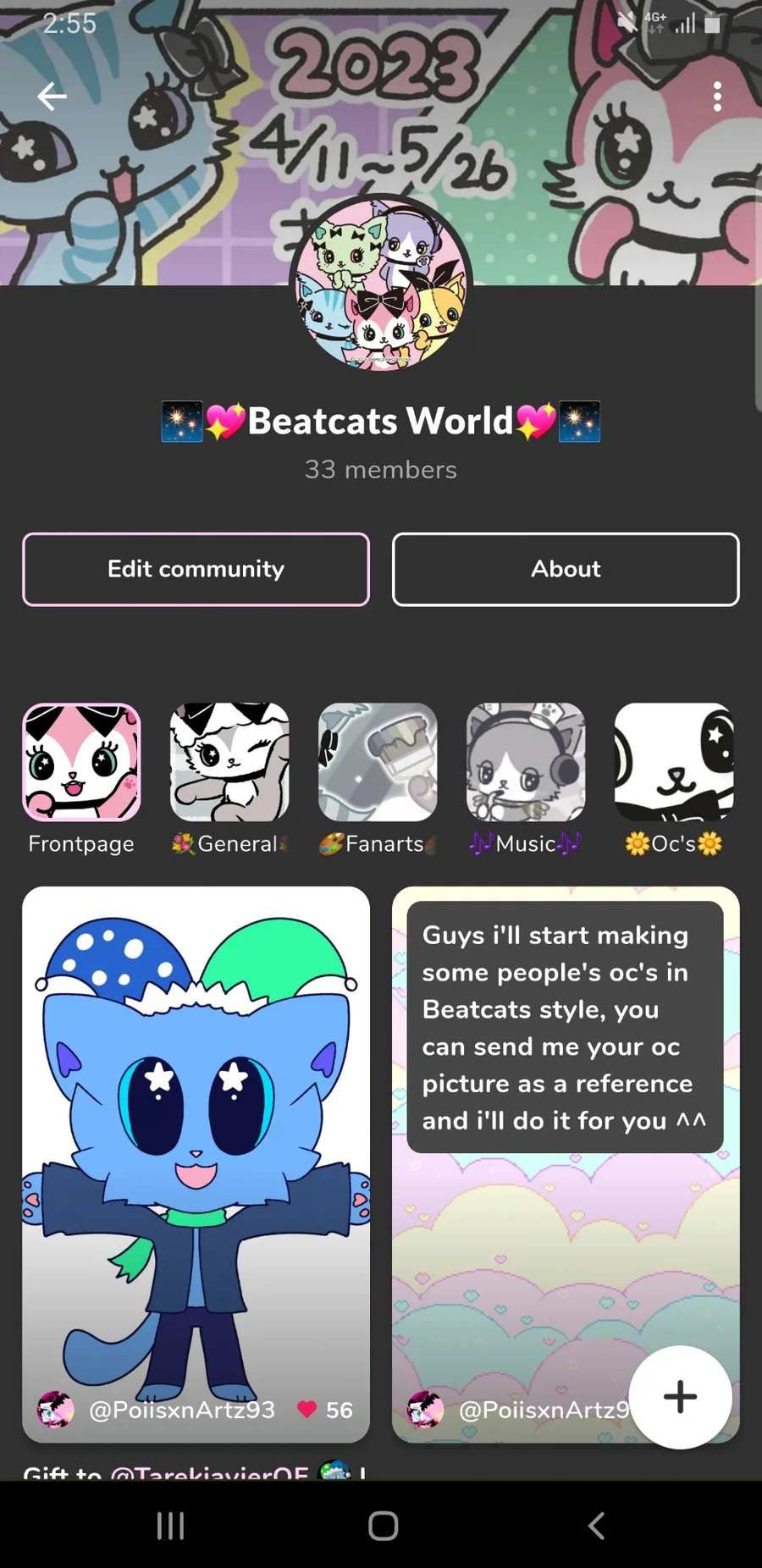Tap the Edit community button
The height and width of the screenshot is (1568, 762).
196,569
